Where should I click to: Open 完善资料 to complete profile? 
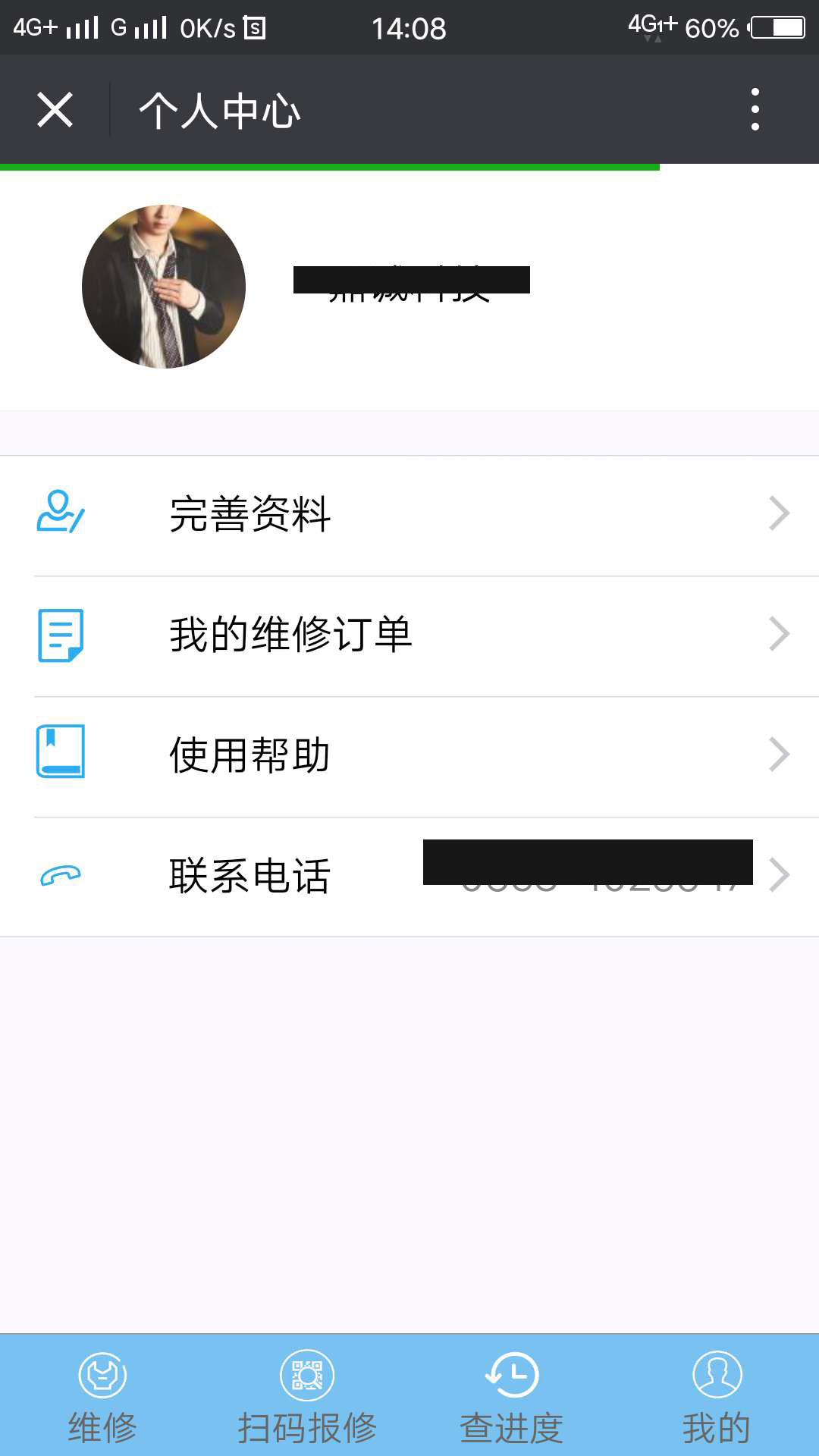point(250,514)
